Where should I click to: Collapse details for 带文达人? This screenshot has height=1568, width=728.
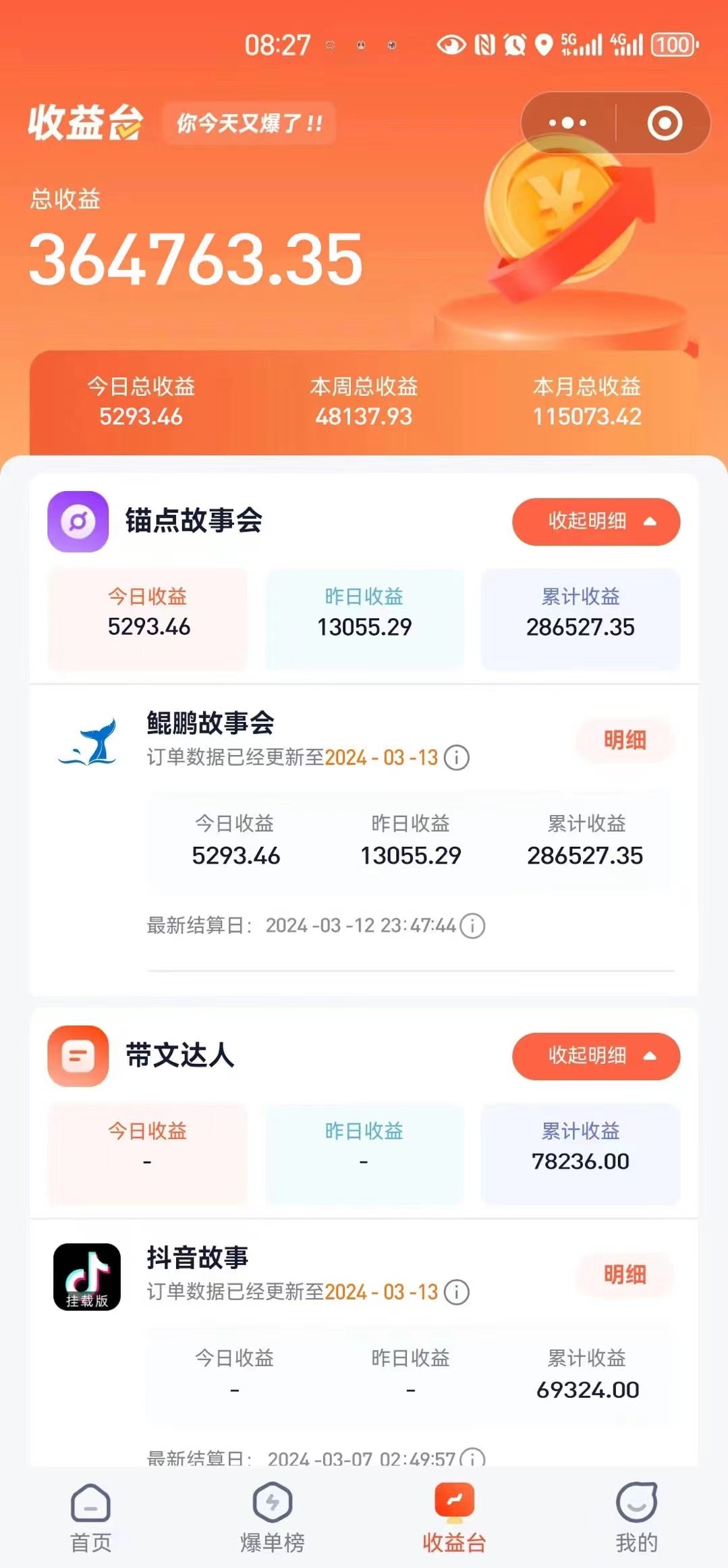tap(596, 1056)
